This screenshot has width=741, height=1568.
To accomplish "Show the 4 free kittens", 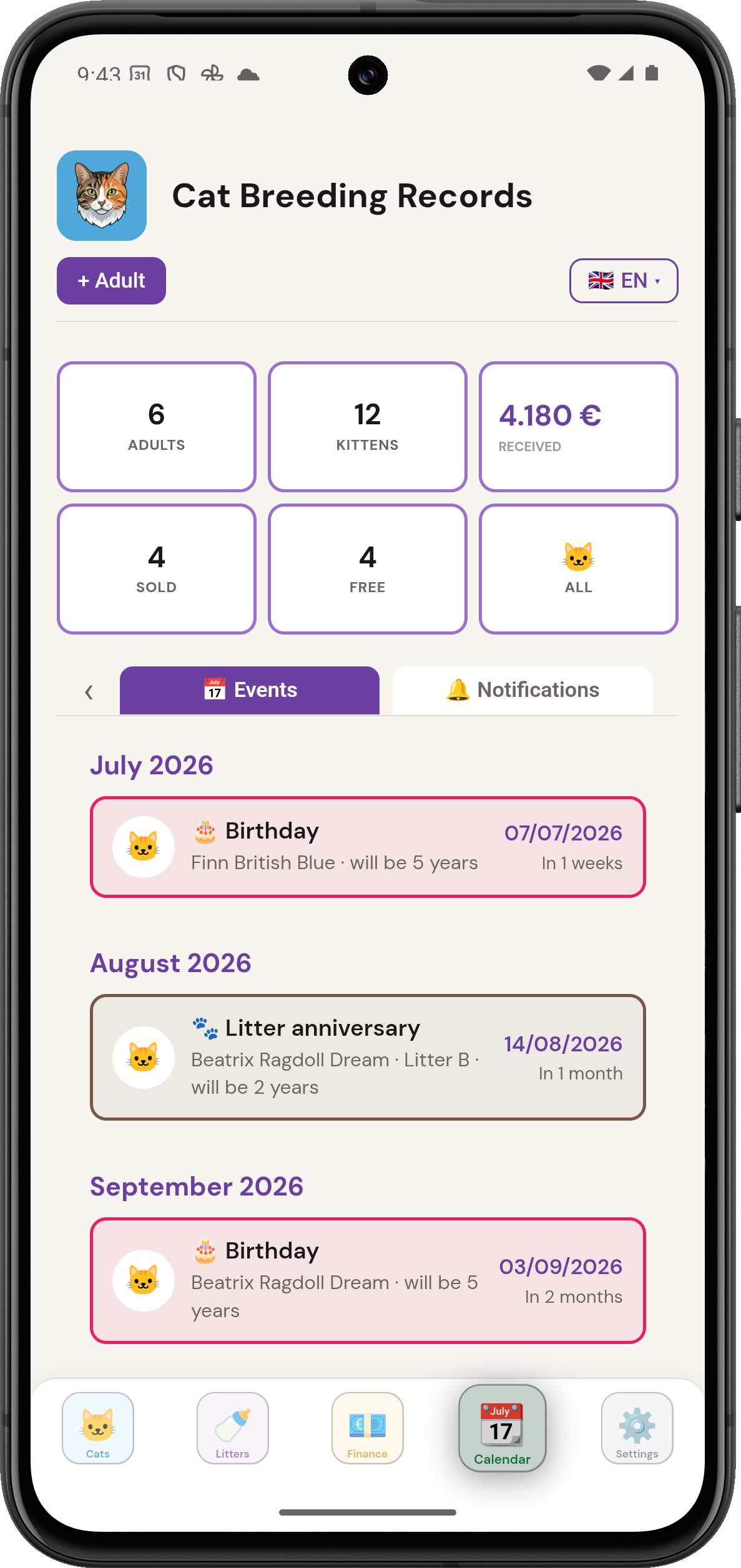I will tap(368, 569).
